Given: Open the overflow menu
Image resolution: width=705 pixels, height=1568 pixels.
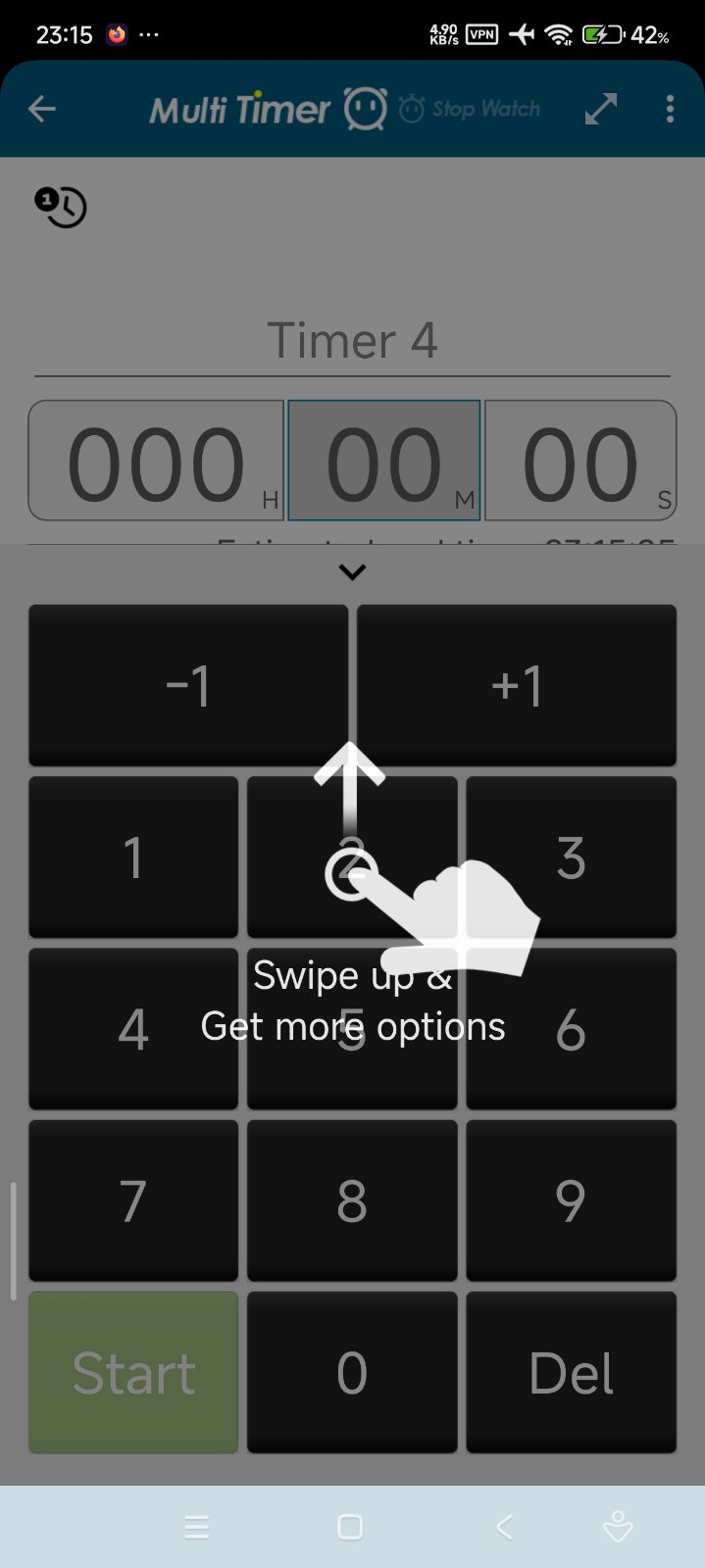Looking at the screenshot, I should [670, 109].
